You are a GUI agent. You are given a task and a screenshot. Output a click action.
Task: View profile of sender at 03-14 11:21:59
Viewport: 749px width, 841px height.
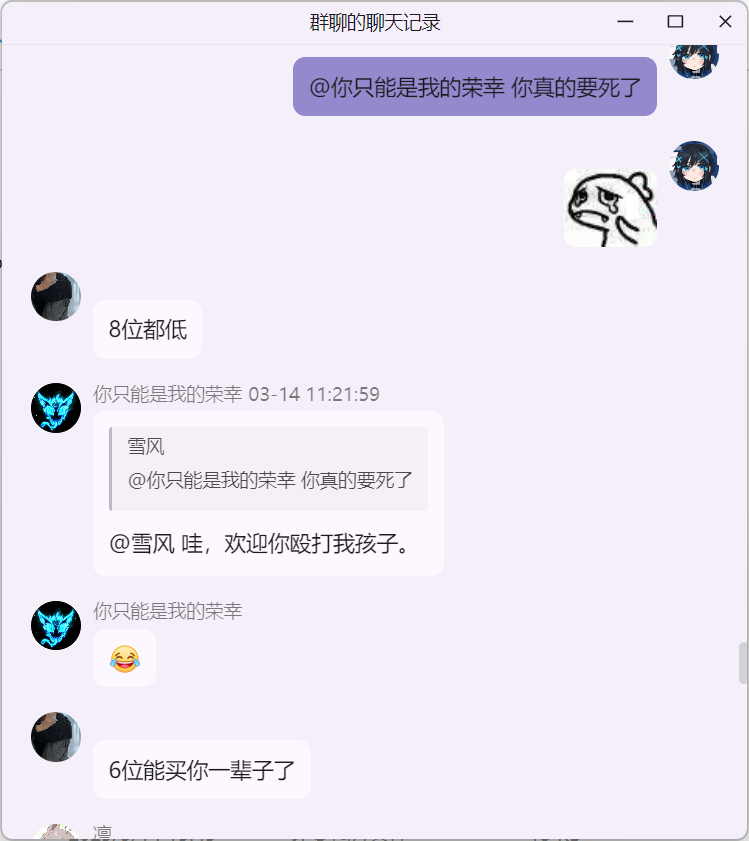(56, 408)
